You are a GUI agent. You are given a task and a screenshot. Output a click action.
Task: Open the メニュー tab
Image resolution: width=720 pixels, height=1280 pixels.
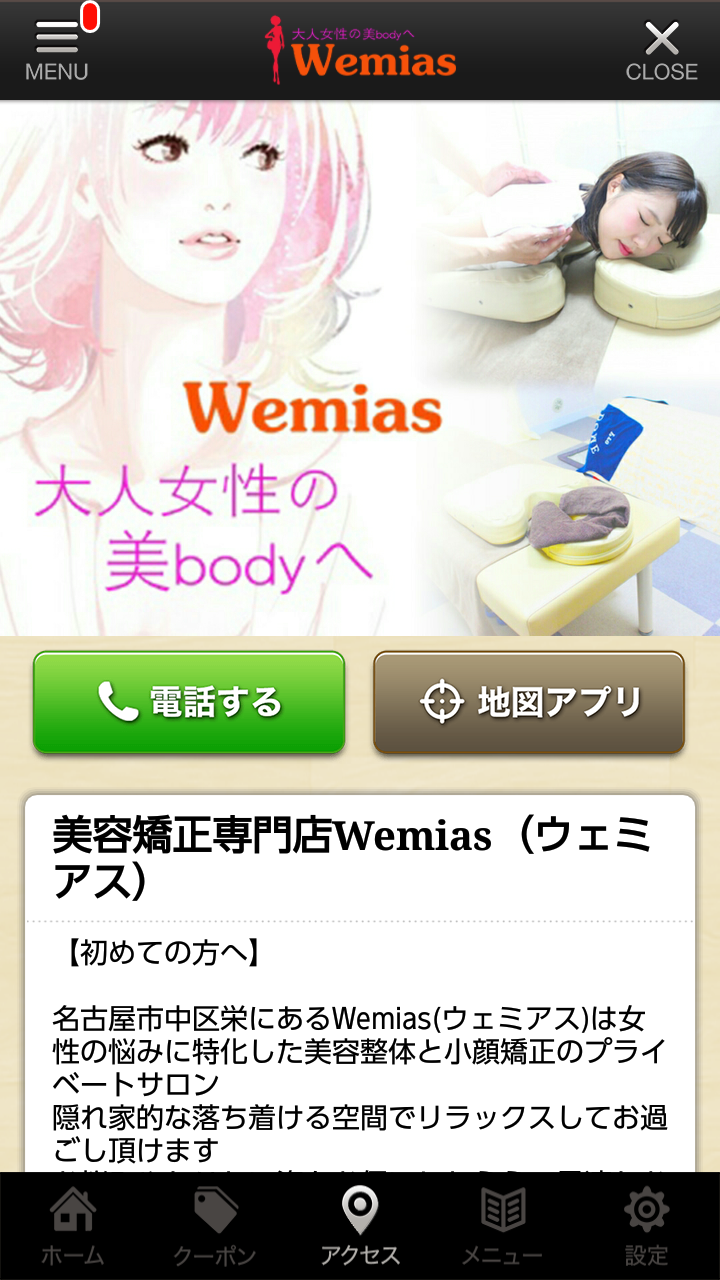pyautogui.click(x=504, y=1226)
